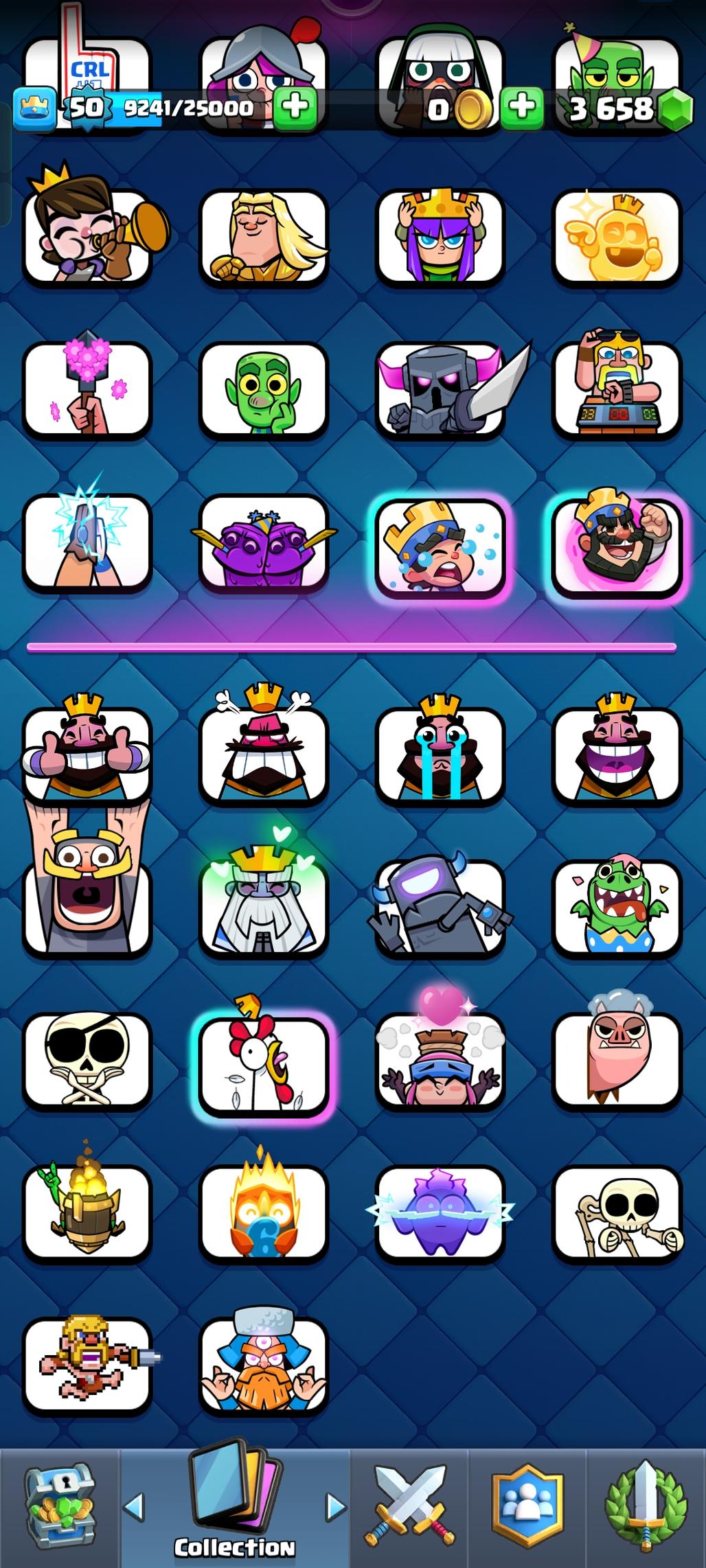Select the eyepatch skeleton emote
The width and height of the screenshot is (706, 1568).
point(87,1061)
